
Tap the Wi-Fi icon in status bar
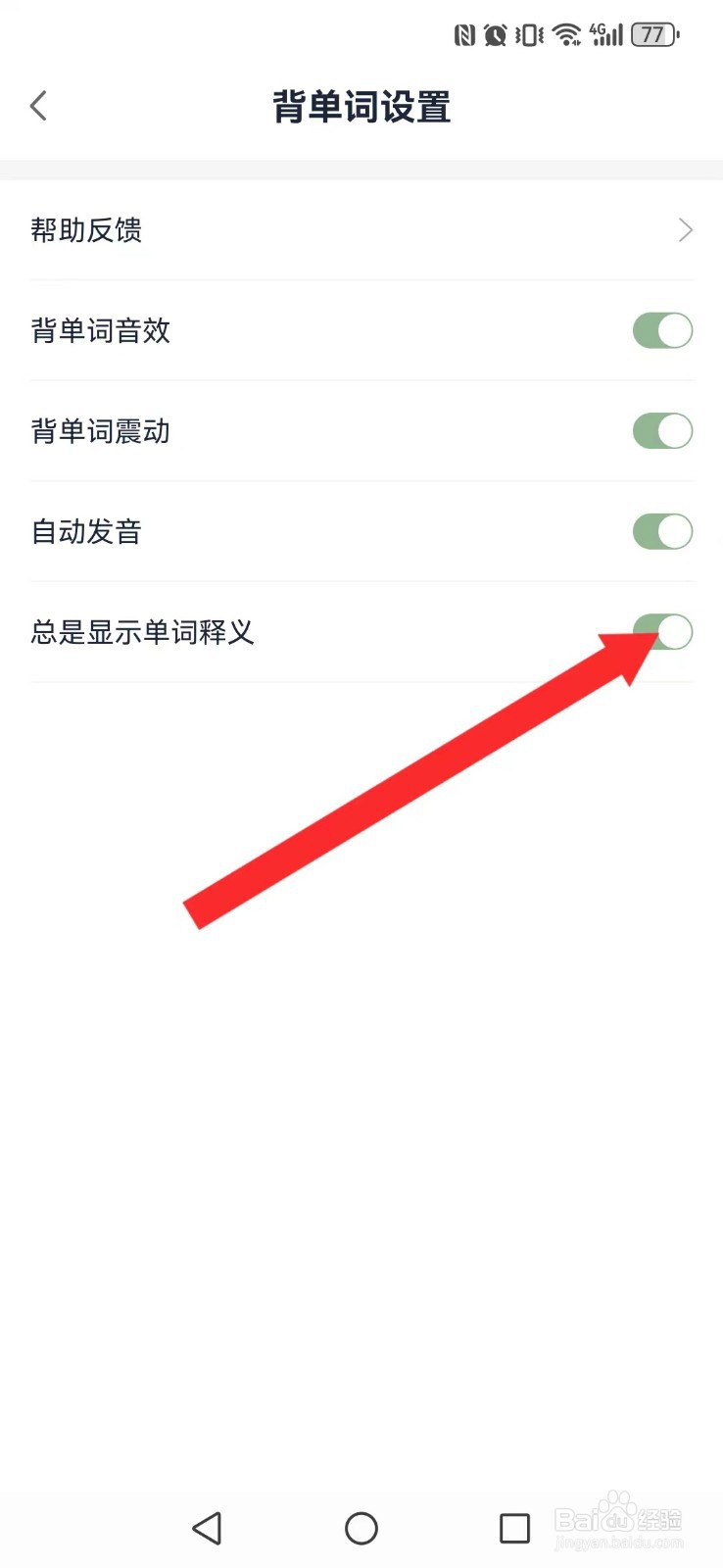point(566,34)
